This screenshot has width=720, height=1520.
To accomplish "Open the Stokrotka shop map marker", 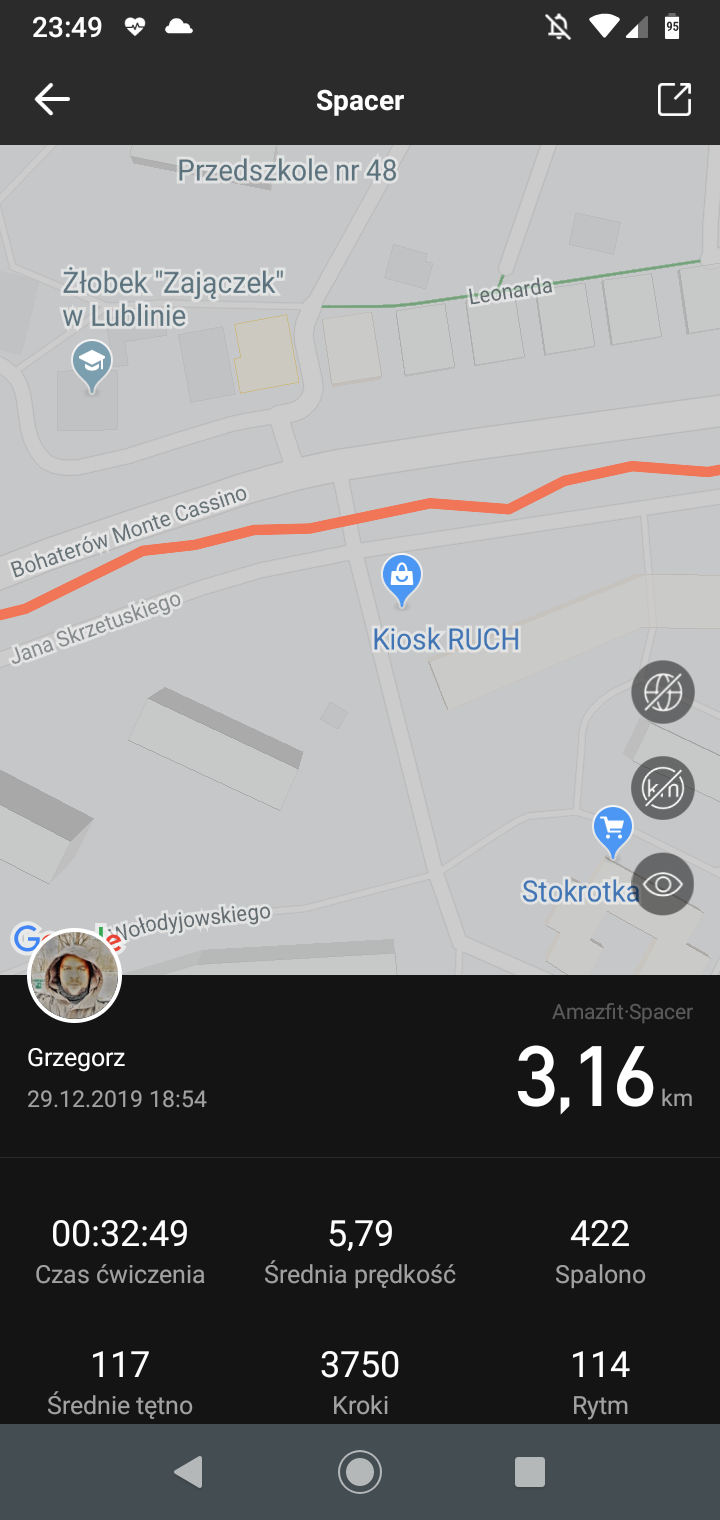I will click(x=612, y=832).
